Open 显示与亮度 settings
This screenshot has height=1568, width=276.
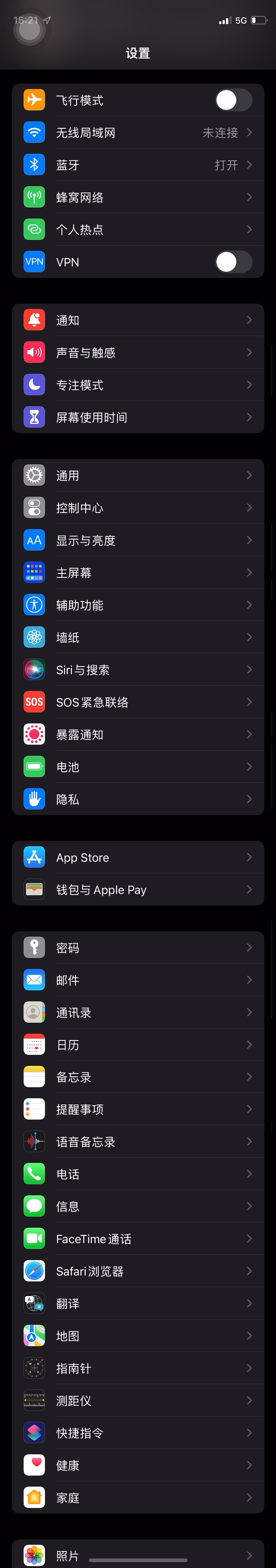[x=138, y=540]
